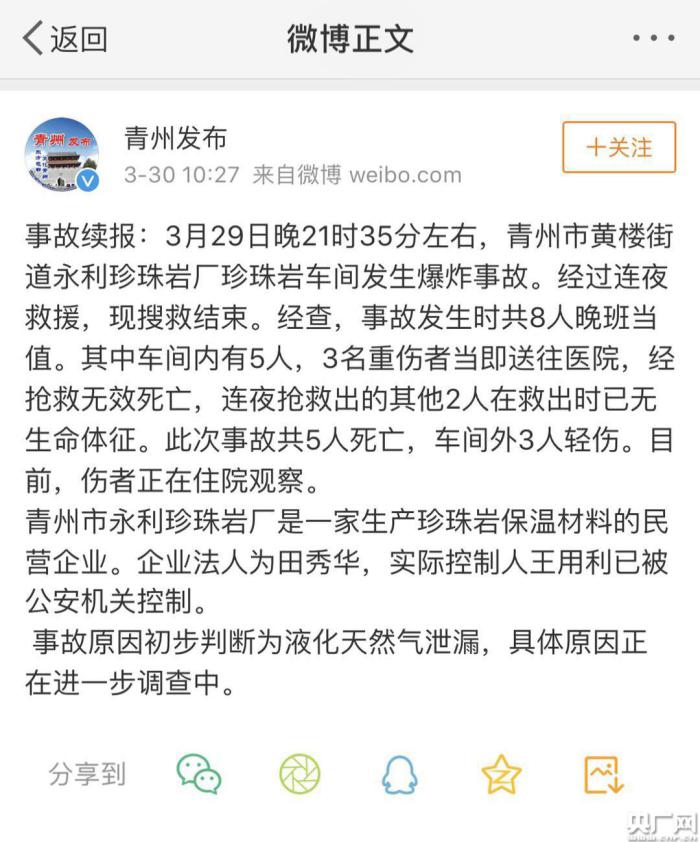The height and width of the screenshot is (842, 700).
Task: Open the 青州发布 profile avatar
Action: pos(61,155)
